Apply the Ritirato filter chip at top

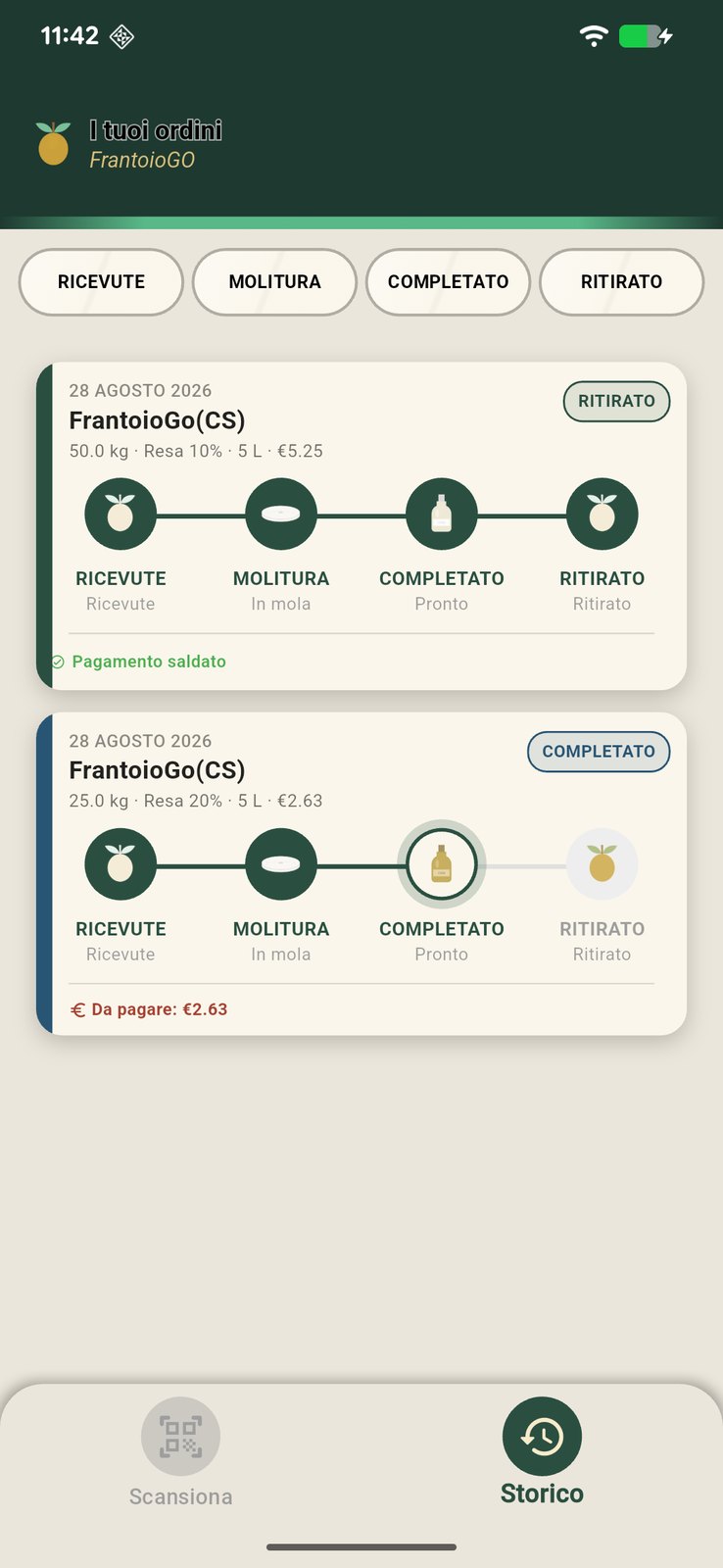[621, 282]
